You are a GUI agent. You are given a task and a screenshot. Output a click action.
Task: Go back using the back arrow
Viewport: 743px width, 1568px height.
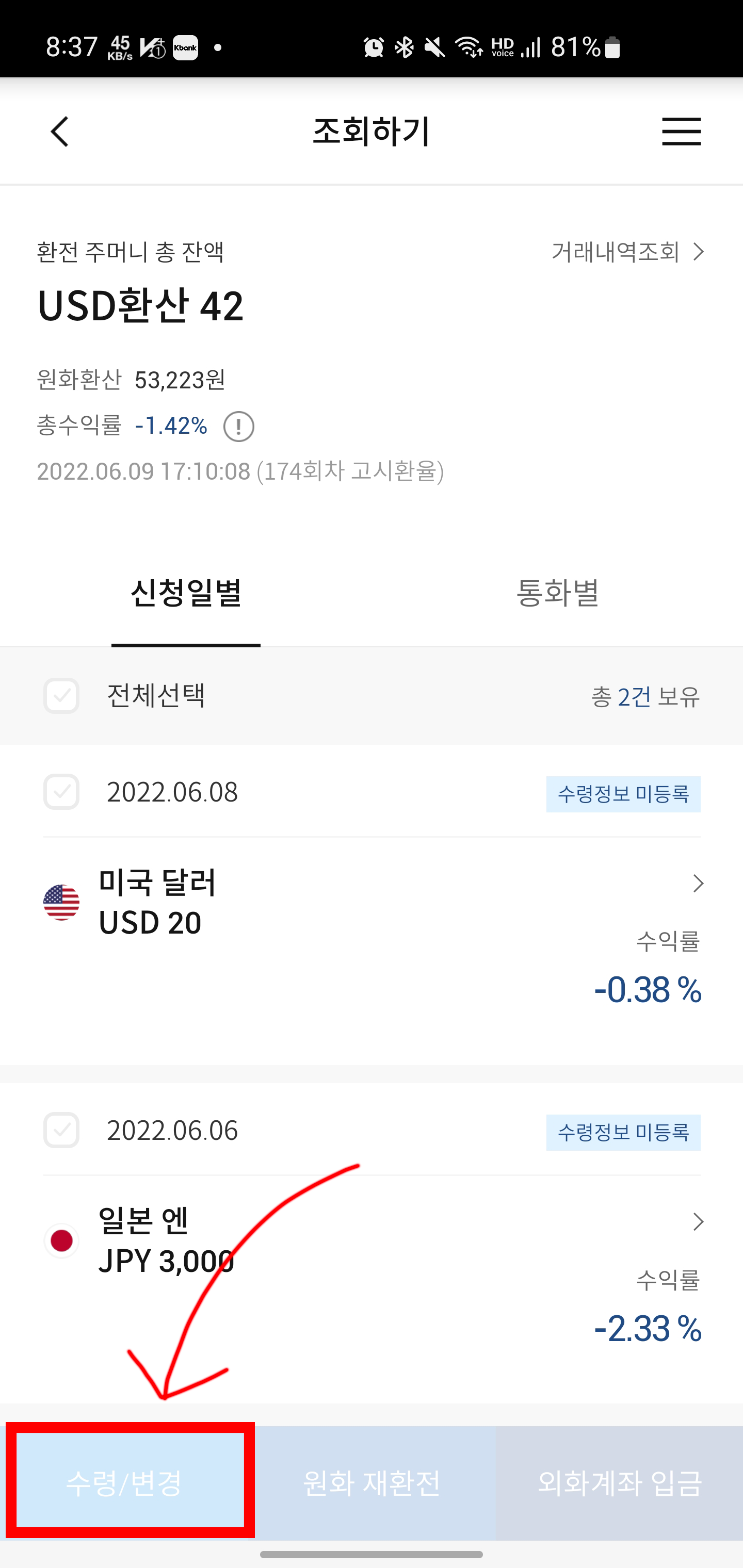[60, 132]
